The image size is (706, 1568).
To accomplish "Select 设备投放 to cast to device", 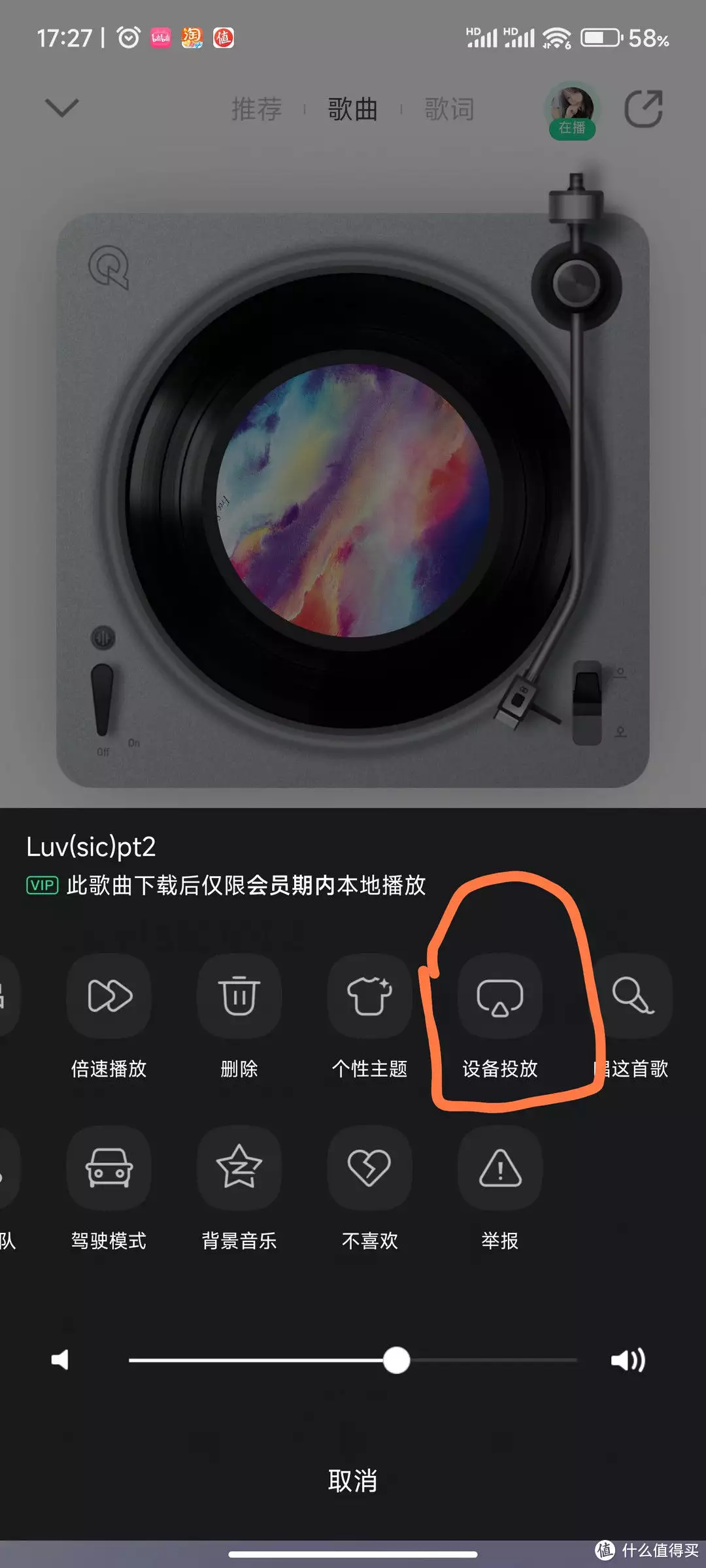I will (500, 996).
